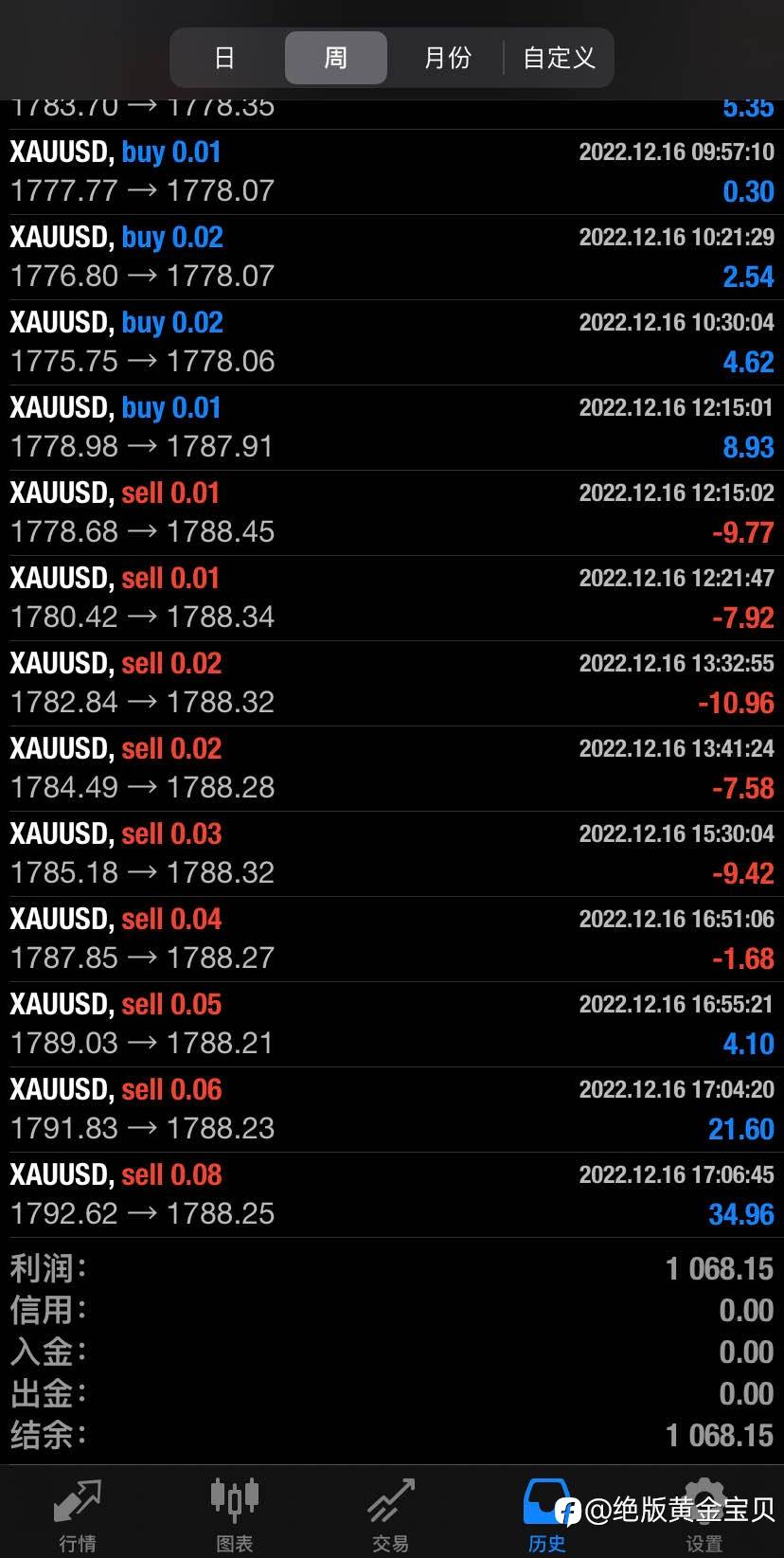Go to the 行情 quotes tab

tap(78, 1513)
